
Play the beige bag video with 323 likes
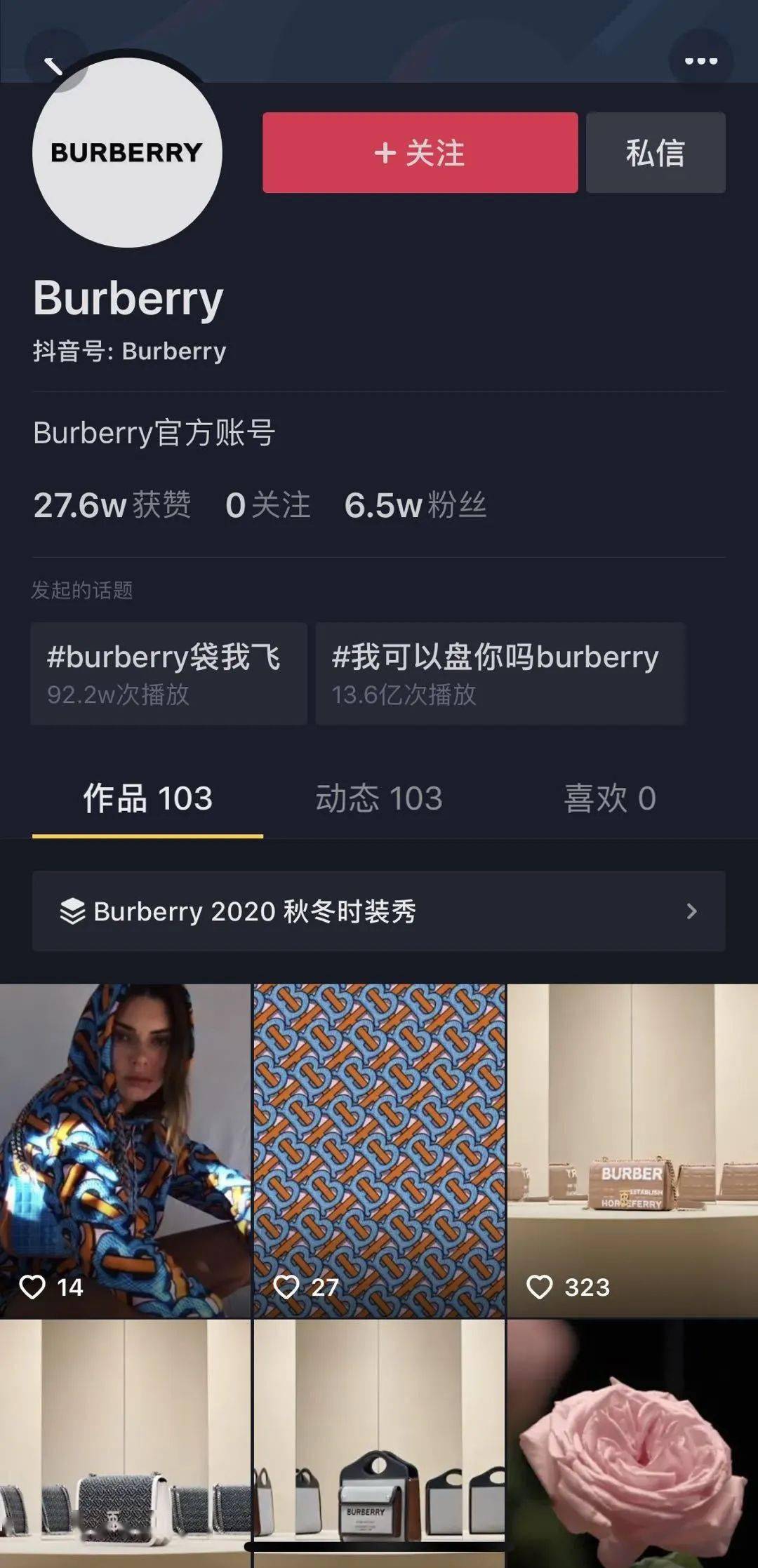[632, 1151]
